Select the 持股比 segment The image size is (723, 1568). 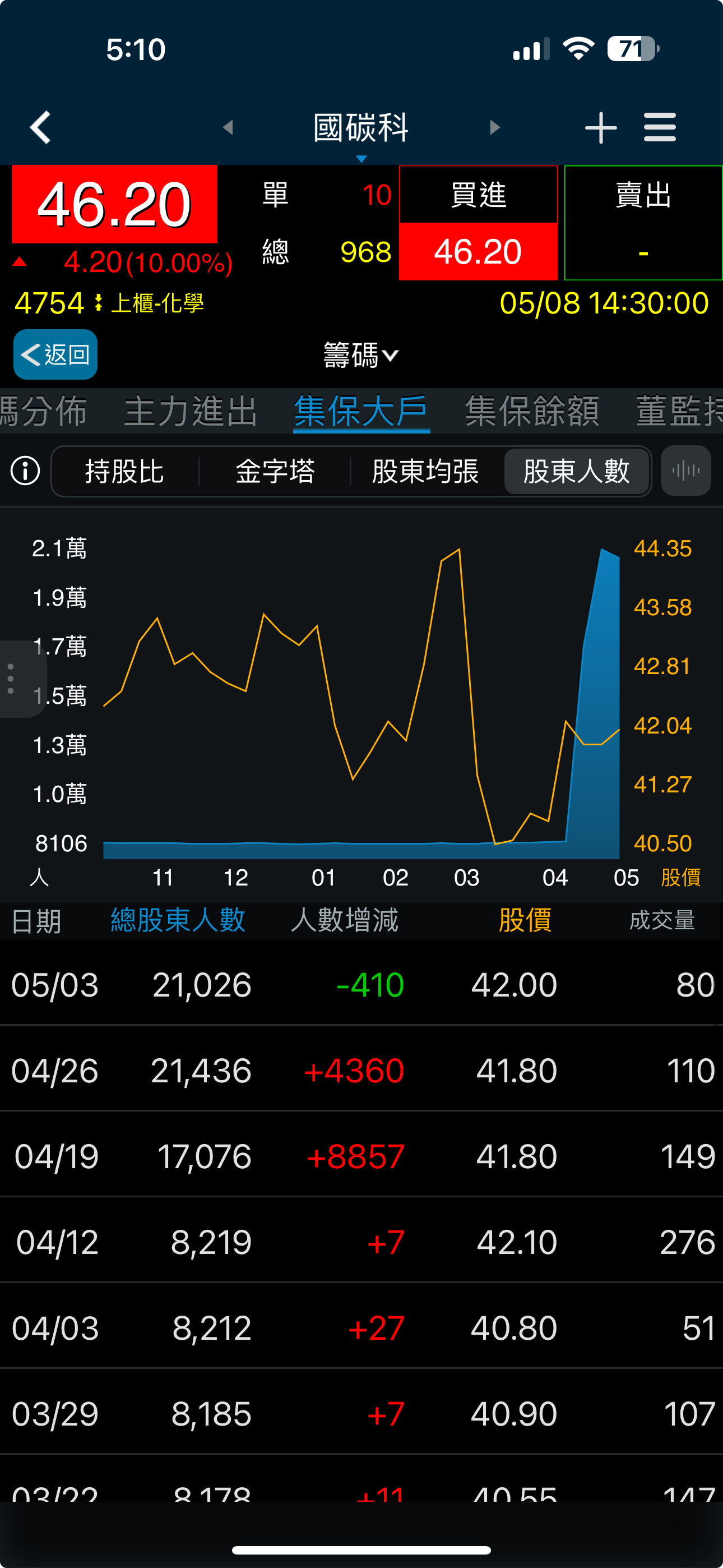pos(125,471)
